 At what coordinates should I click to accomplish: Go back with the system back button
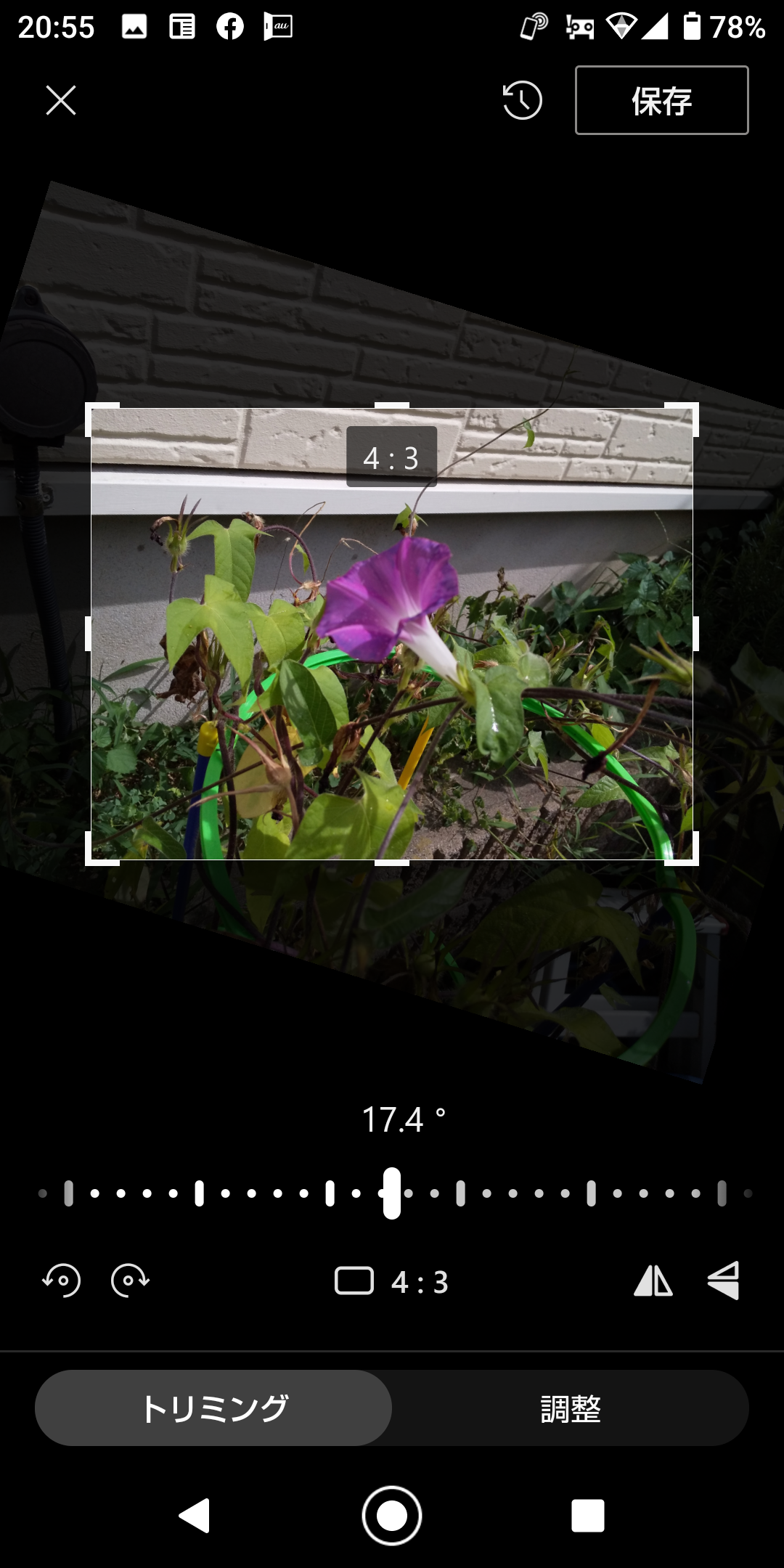click(195, 1516)
